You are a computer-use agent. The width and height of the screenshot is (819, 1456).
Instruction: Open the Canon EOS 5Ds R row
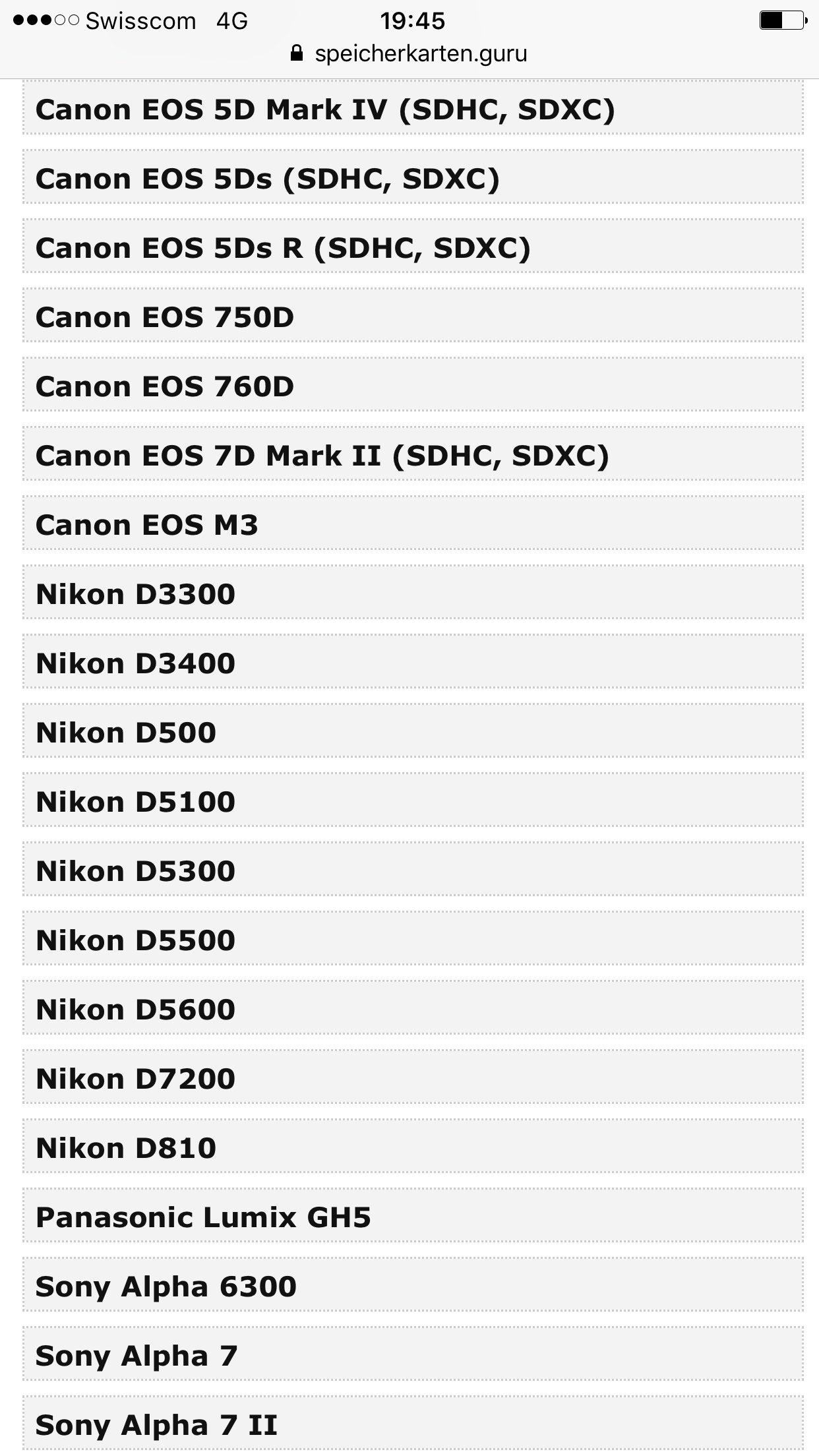click(282, 248)
